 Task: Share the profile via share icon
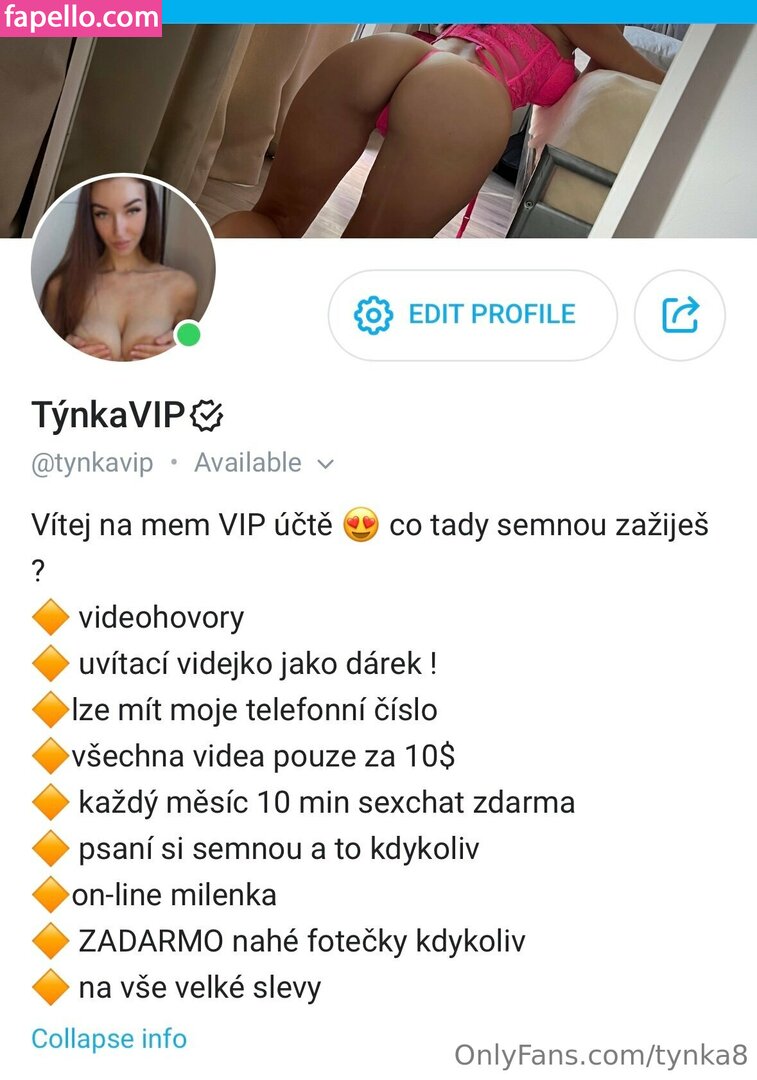coord(680,315)
